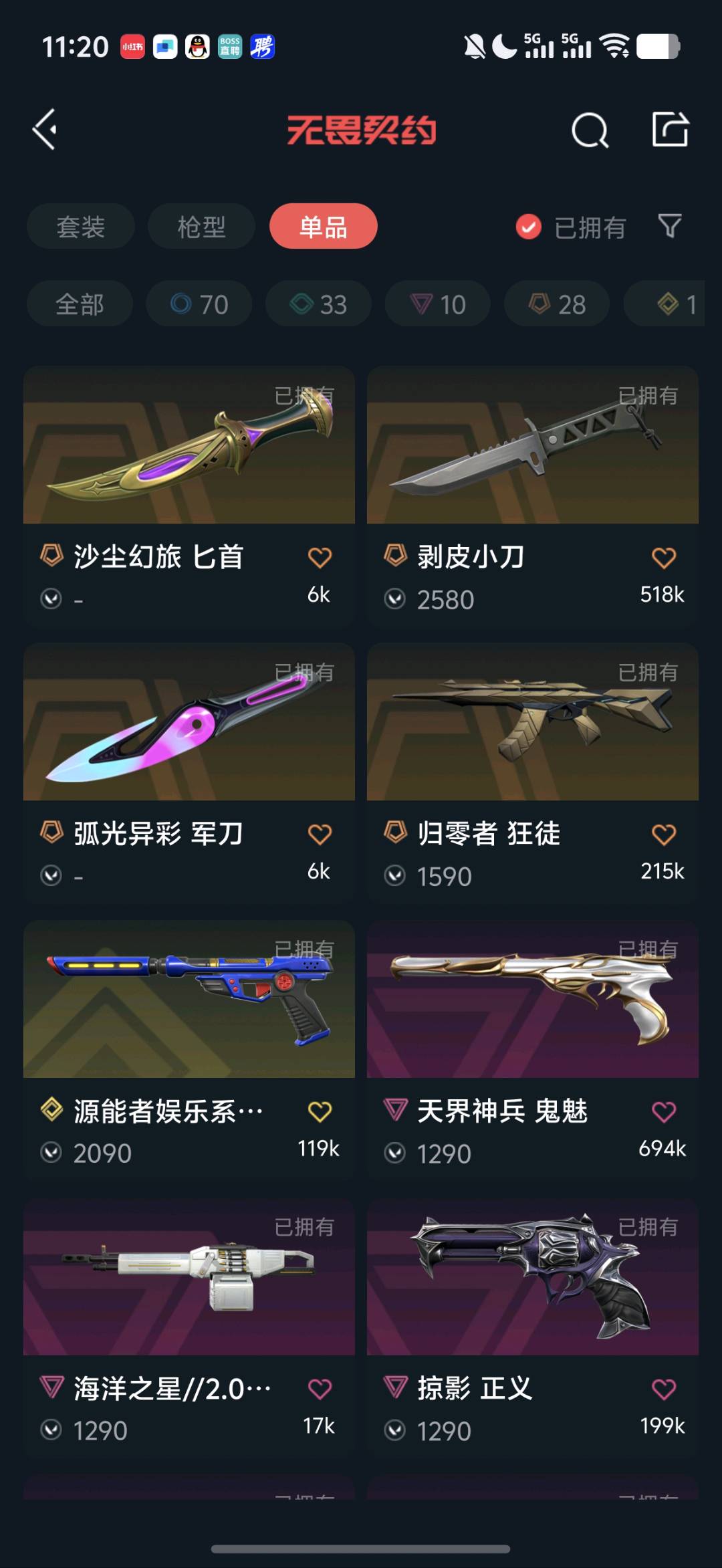Filter by the 70 tier chip
The image size is (722, 1568).
click(199, 304)
